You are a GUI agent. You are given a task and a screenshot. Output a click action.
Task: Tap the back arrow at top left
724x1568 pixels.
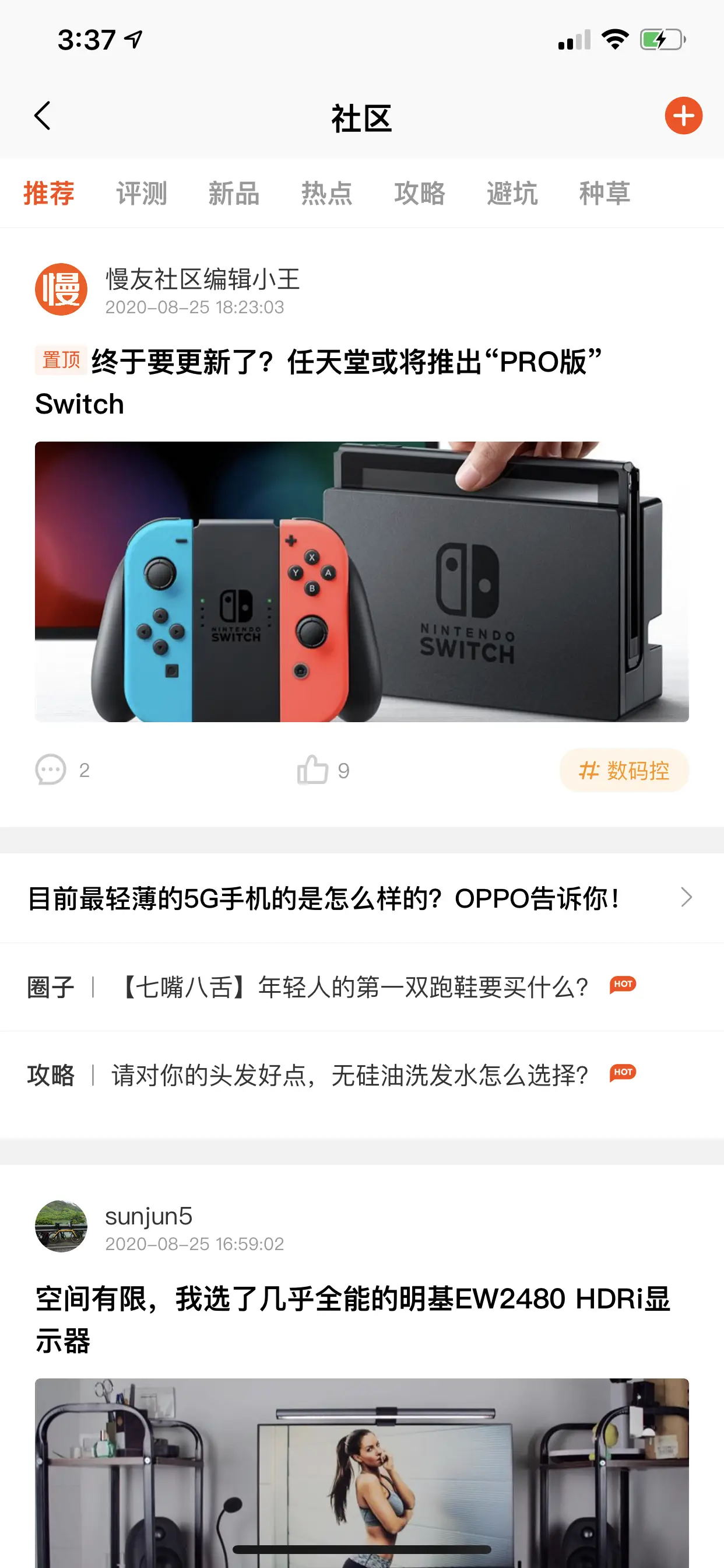pyautogui.click(x=41, y=116)
